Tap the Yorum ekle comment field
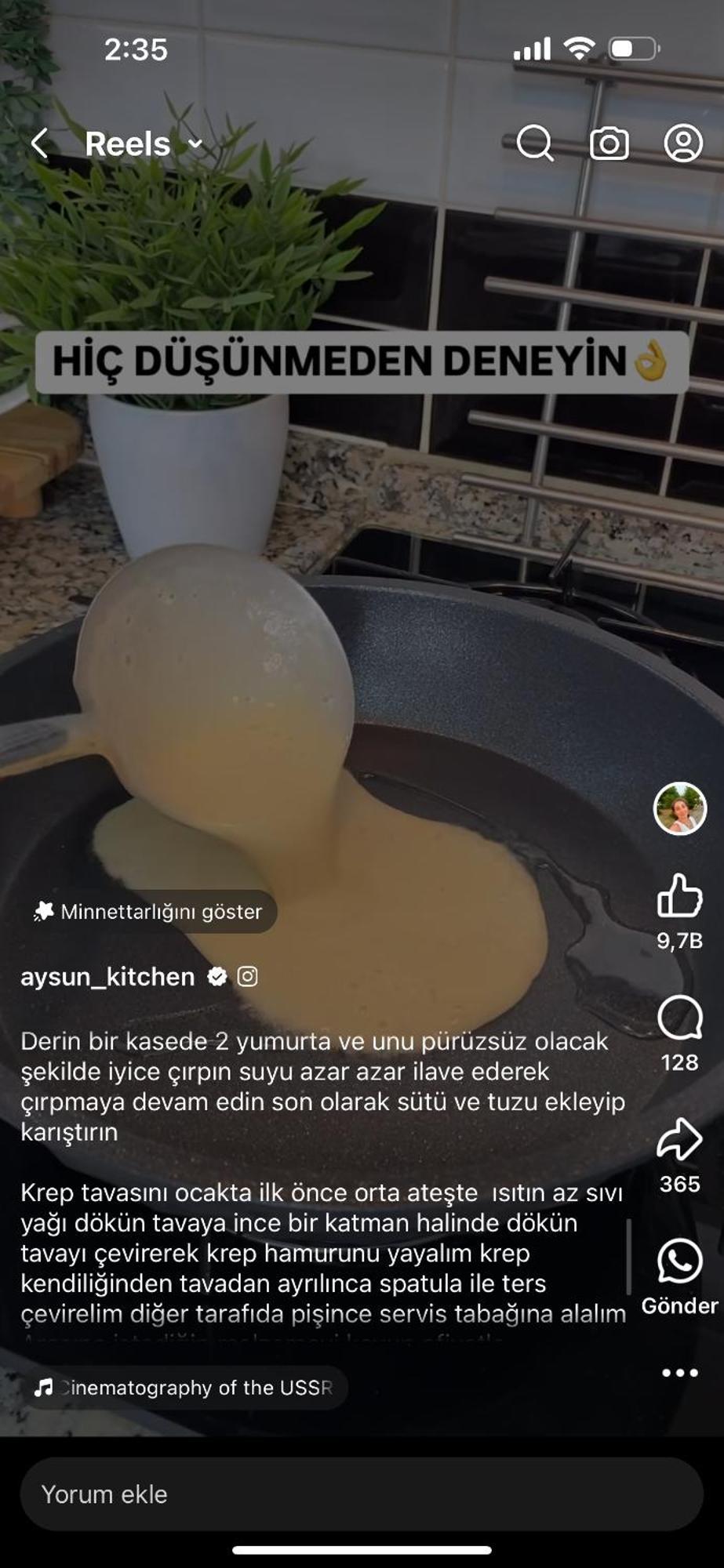 361,1494
